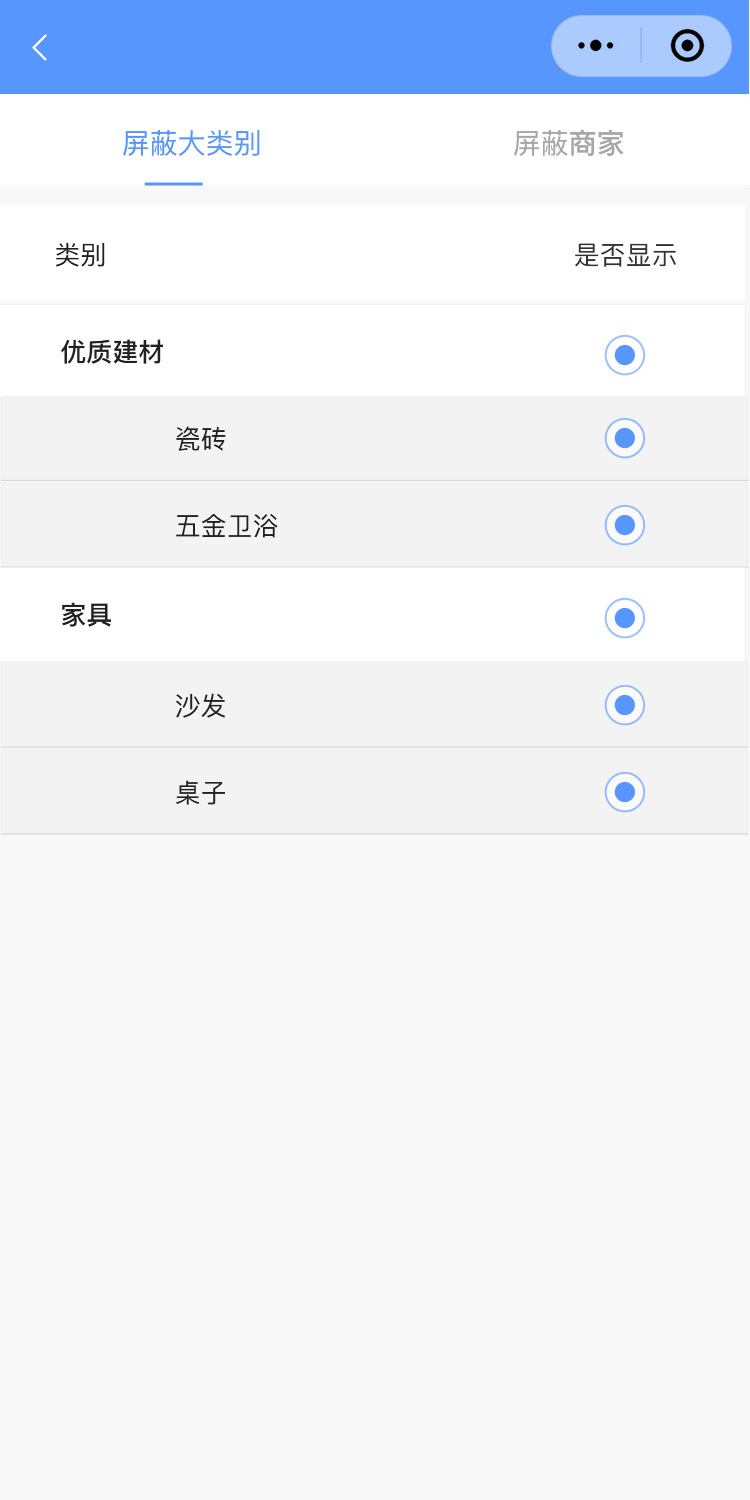The image size is (750, 1500).
Task: Switch to the 屏蔽商家 tab
Action: click(568, 144)
